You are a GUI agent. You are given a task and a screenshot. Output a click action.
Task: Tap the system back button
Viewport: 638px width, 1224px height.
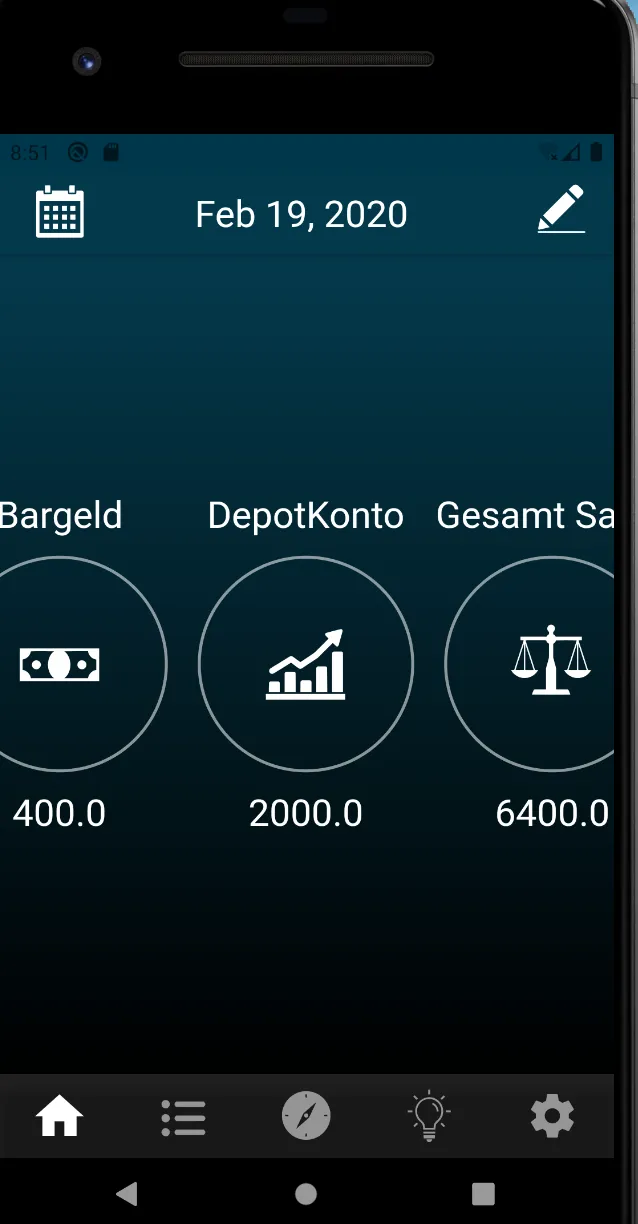click(127, 1193)
